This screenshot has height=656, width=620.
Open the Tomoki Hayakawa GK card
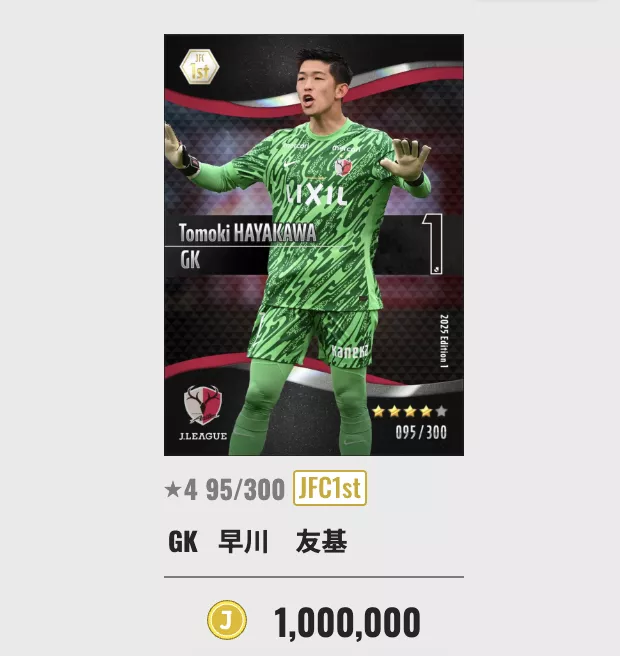(x=313, y=245)
